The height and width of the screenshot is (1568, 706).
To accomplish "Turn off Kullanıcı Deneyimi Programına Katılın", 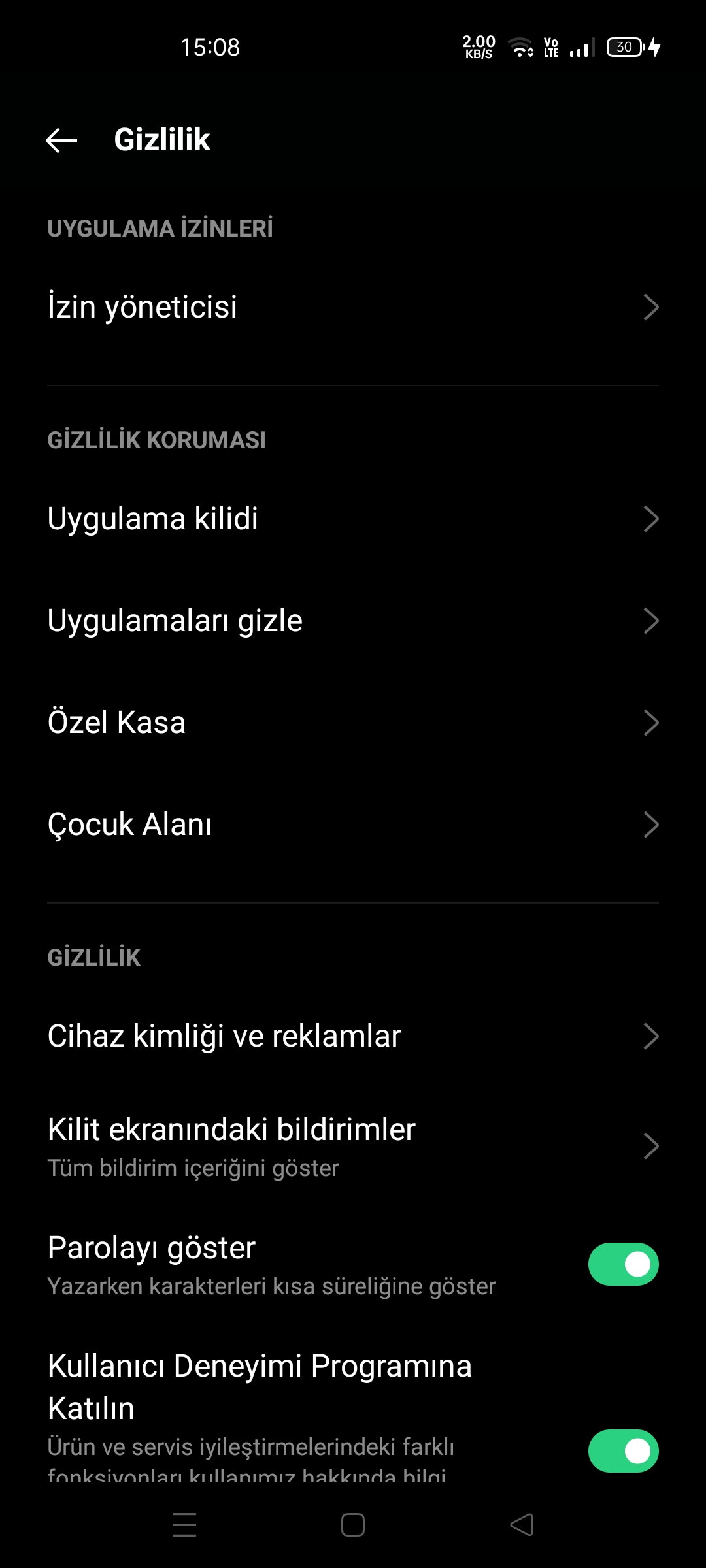I will 623,1451.
